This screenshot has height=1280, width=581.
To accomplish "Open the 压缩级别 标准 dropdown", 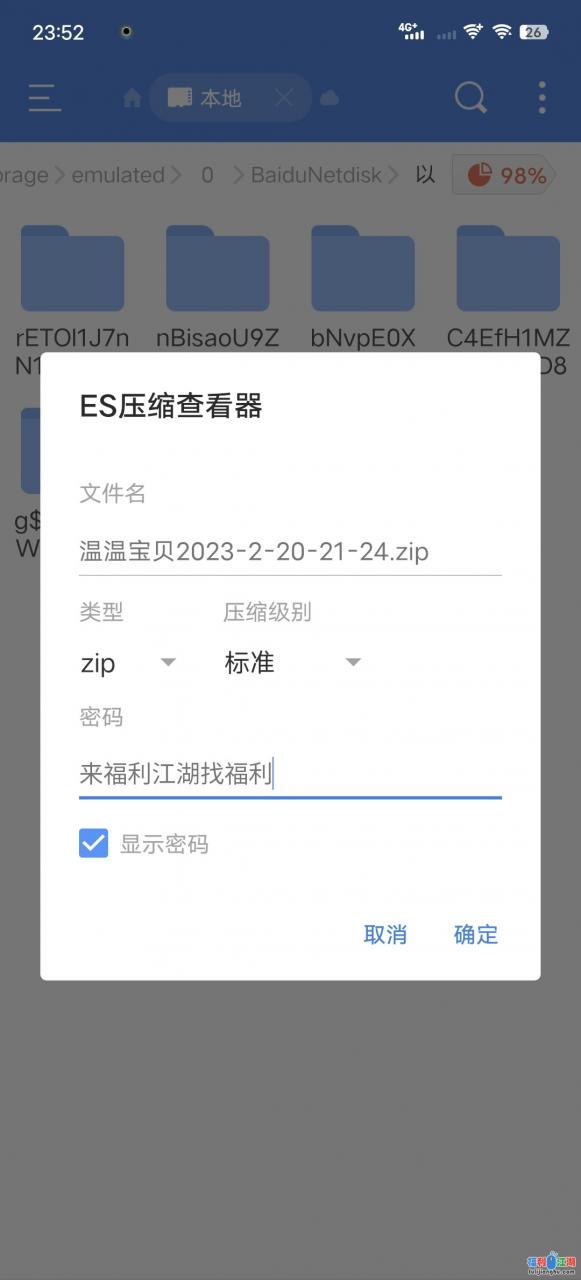I will click(292, 663).
